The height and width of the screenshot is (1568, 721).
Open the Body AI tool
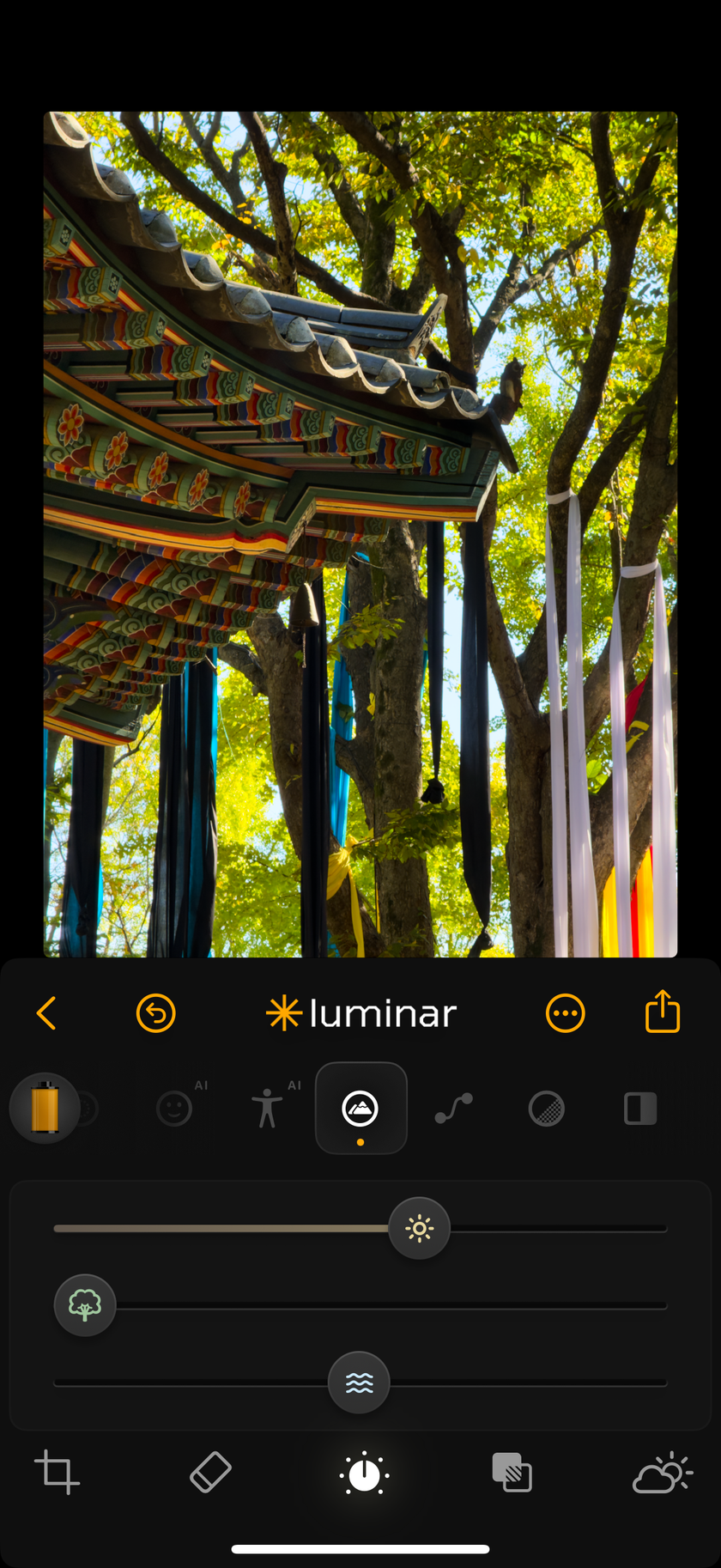point(268,1108)
